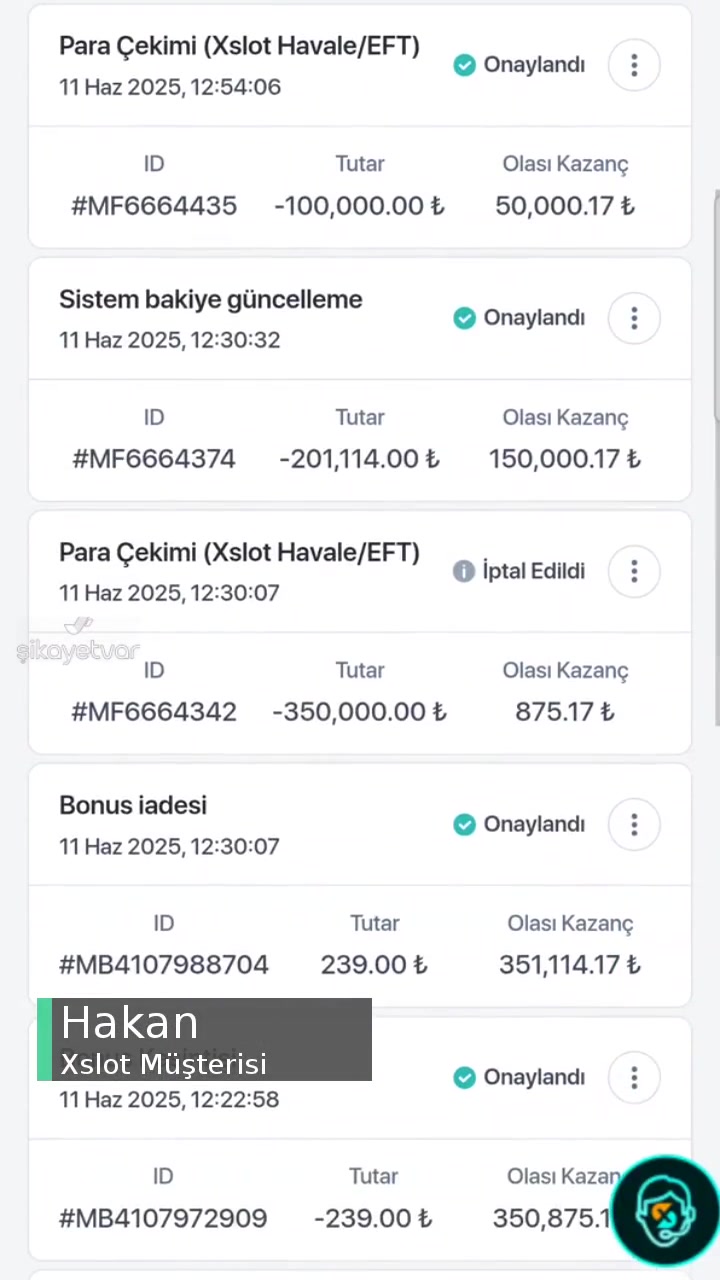Click the Olası Kazanç column header
This screenshot has width=720, height=1280.
[x=565, y=163]
